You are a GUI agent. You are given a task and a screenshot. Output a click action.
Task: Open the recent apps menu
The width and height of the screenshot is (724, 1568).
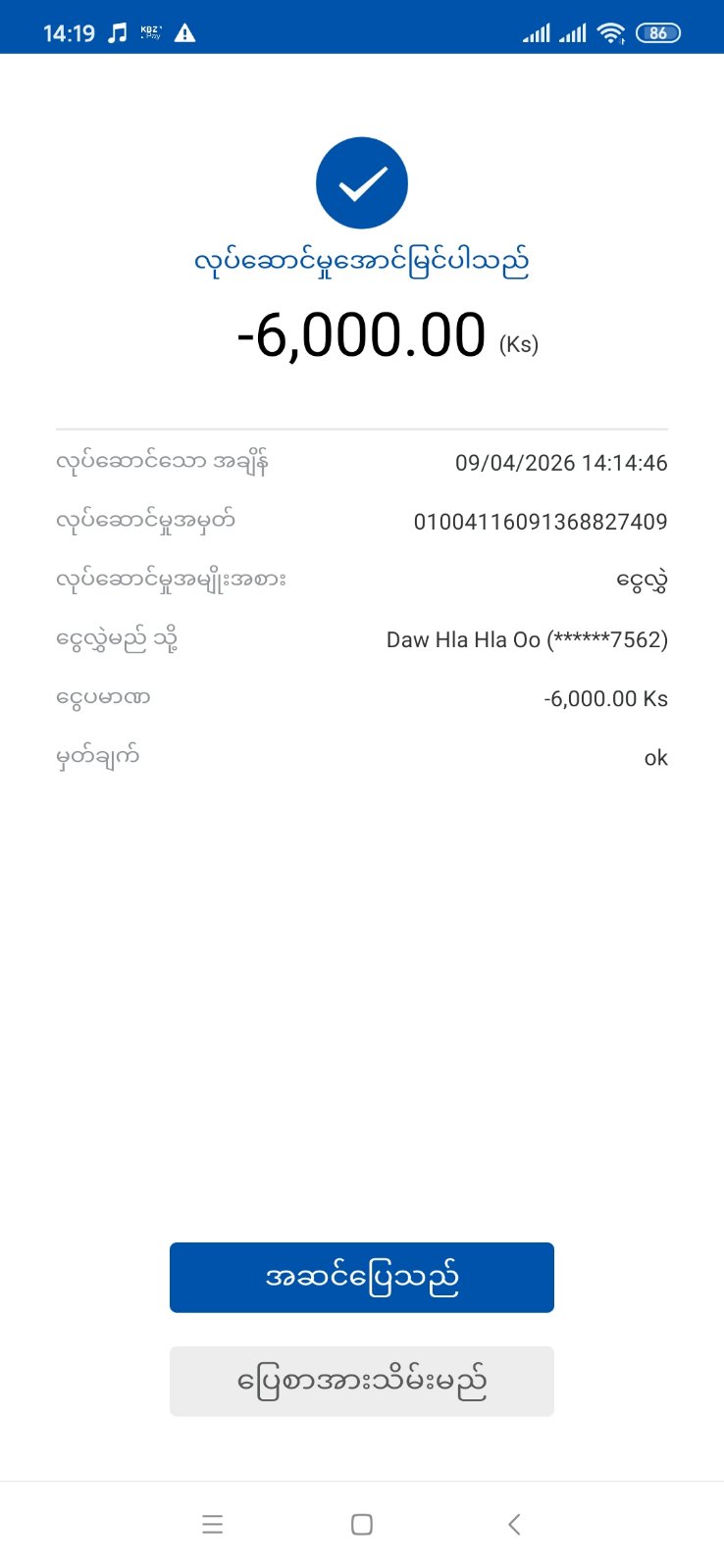tap(212, 1524)
